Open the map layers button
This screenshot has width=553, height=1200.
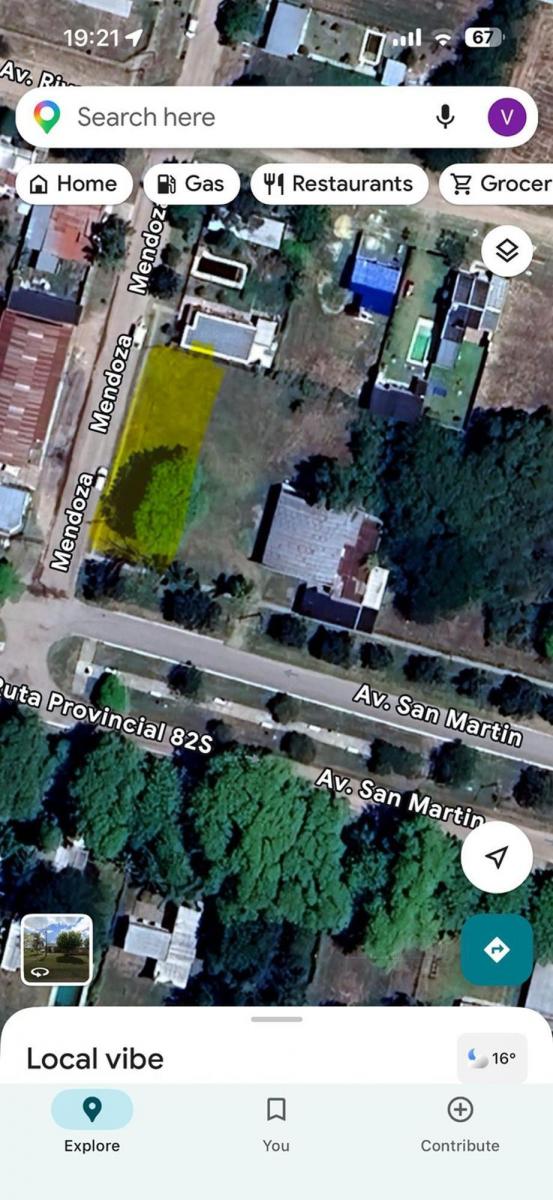507,252
